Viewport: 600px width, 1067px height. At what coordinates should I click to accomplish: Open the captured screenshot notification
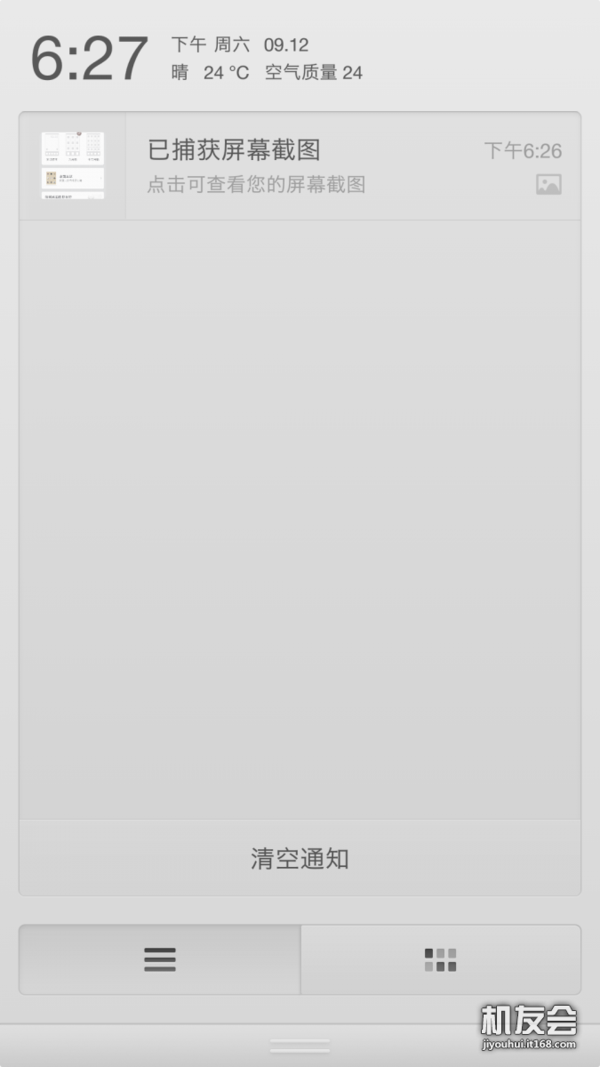coord(300,166)
